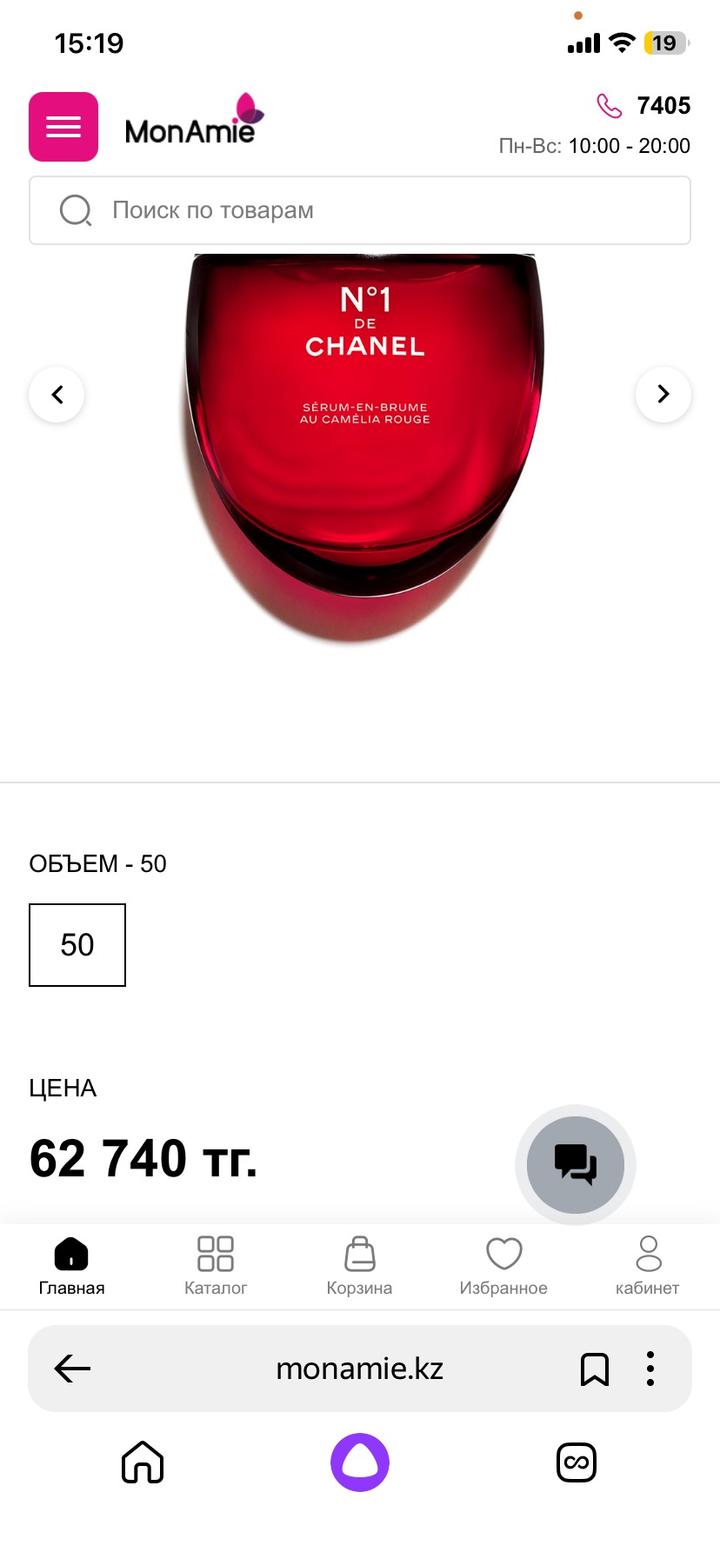Show the next product image
The width and height of the screenshot is (720, 1558).
(x=663, y=394)
